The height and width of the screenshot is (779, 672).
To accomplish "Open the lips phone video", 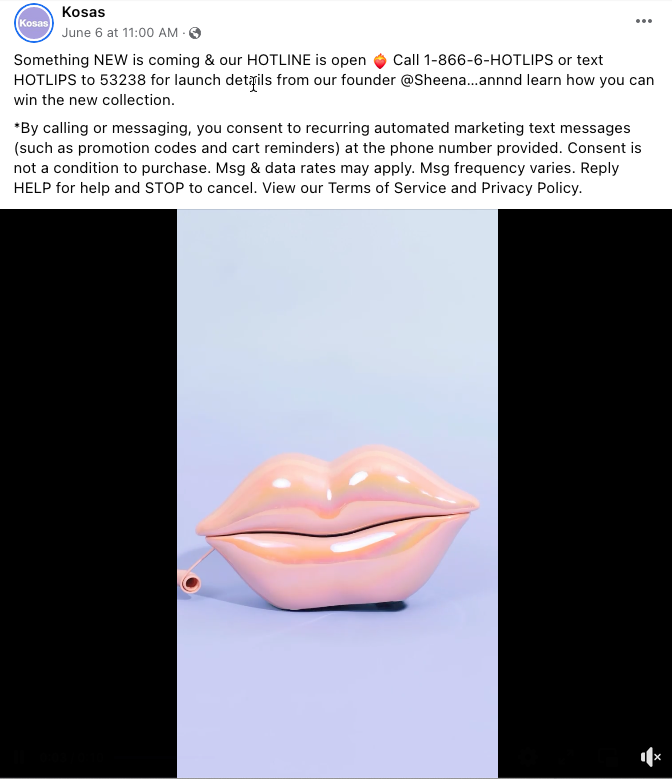I will (x=337, y=490).
